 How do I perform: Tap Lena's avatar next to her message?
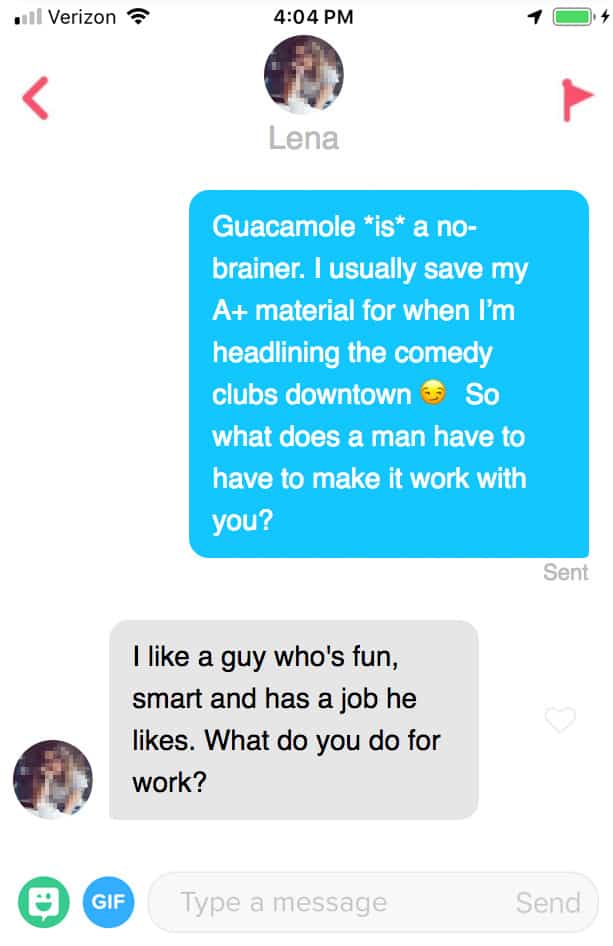pyautogui.click(x=52, y=780)
